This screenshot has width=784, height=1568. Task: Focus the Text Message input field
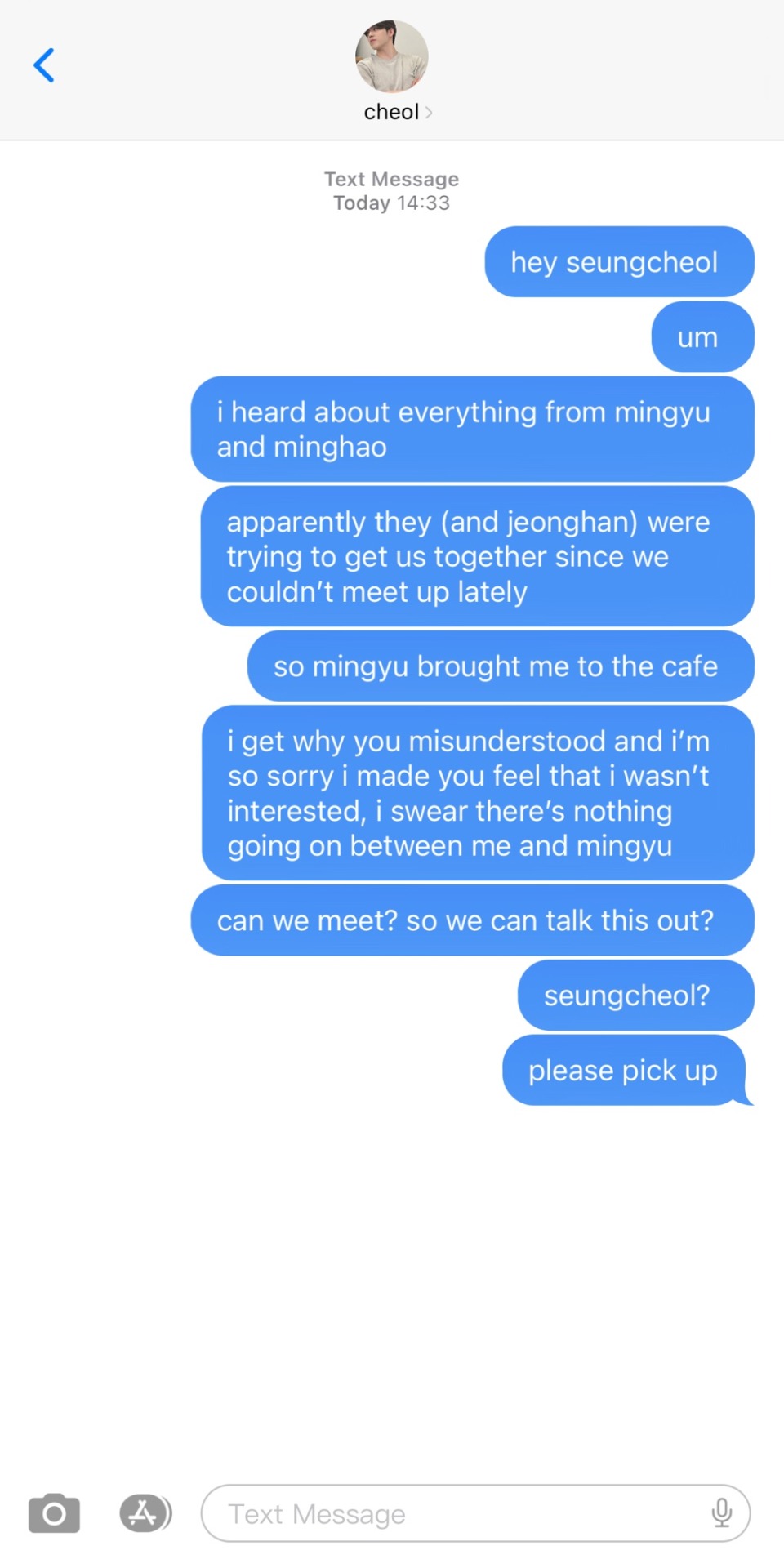(x=457, y=1513)
